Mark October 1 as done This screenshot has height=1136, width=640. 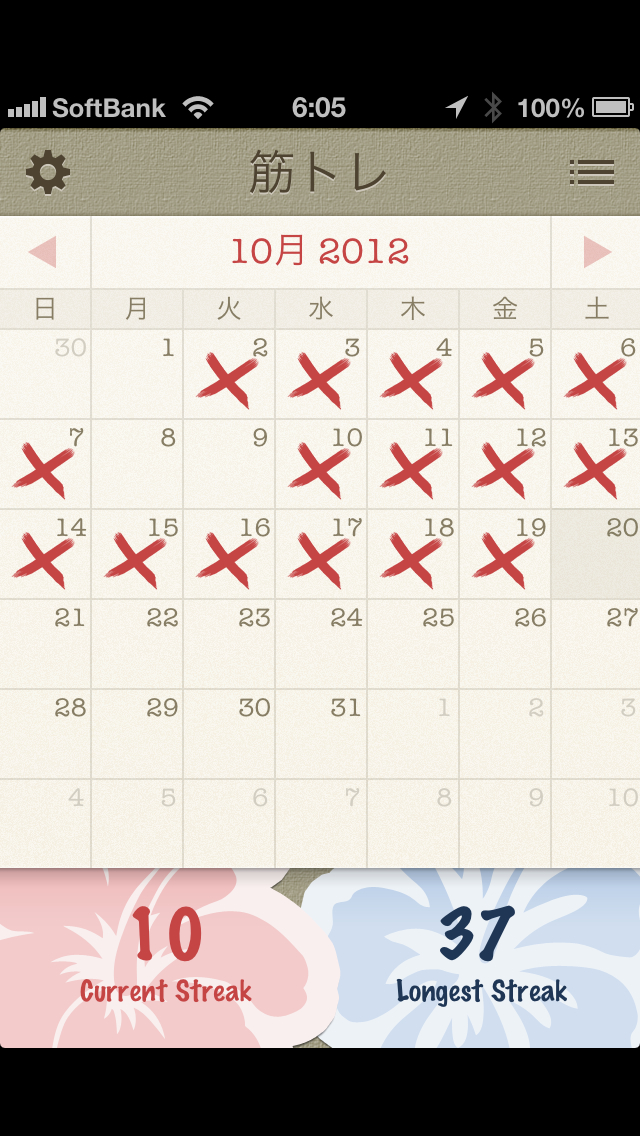pyautogui.click(x=138, y=375)
